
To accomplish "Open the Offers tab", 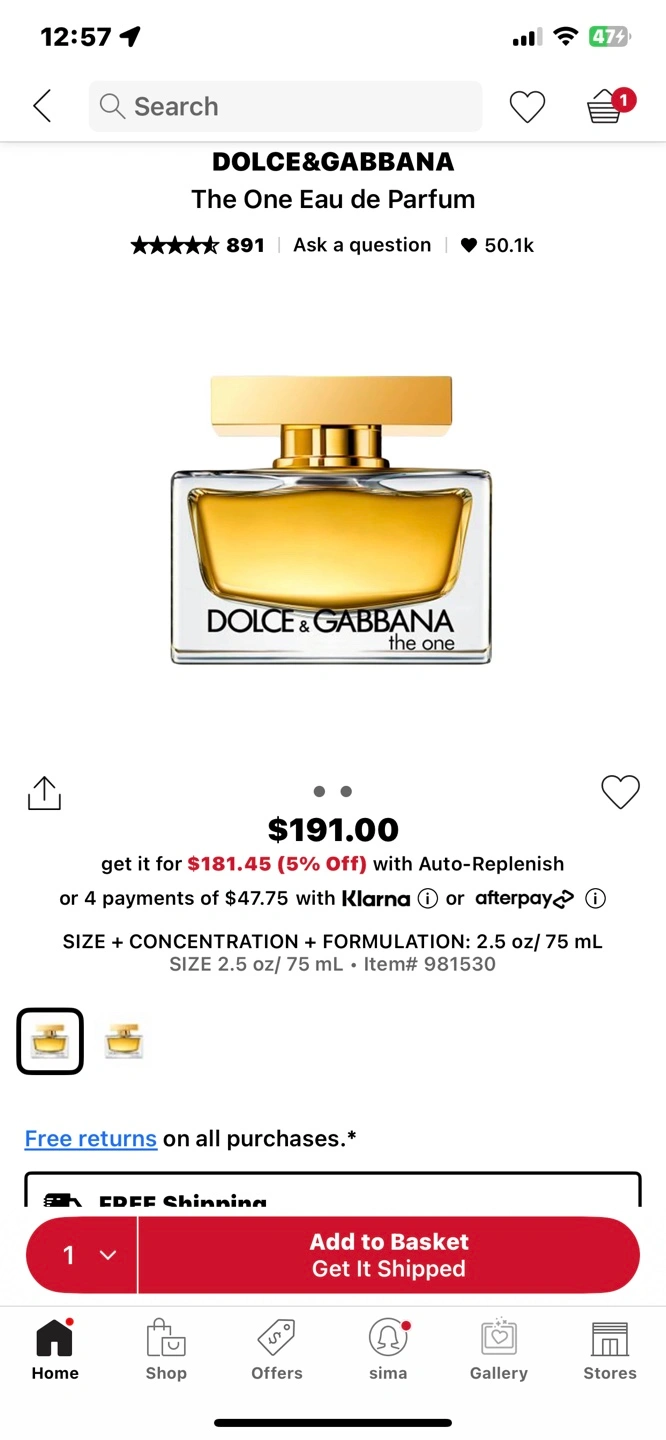I will 277,1351.
